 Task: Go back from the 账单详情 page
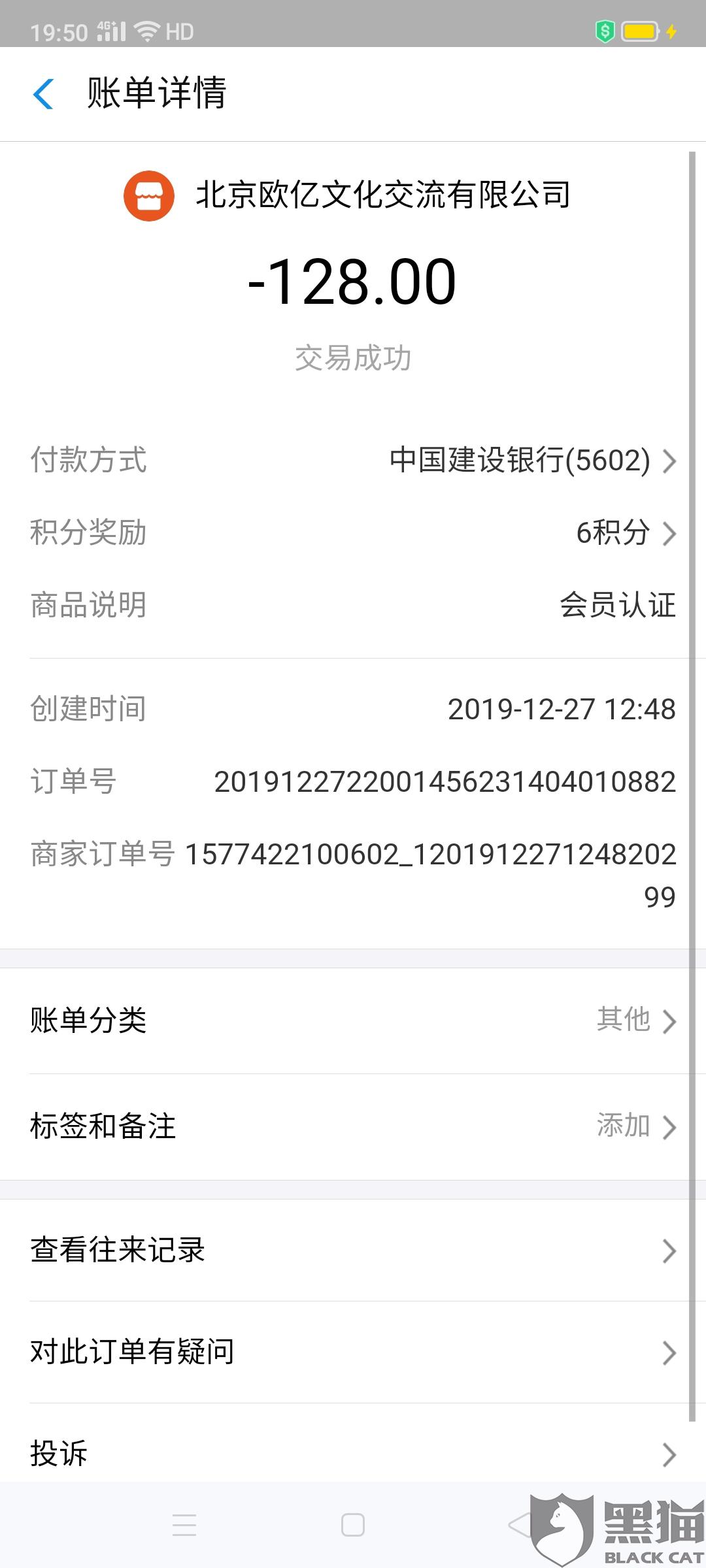[x=43, y=93]
